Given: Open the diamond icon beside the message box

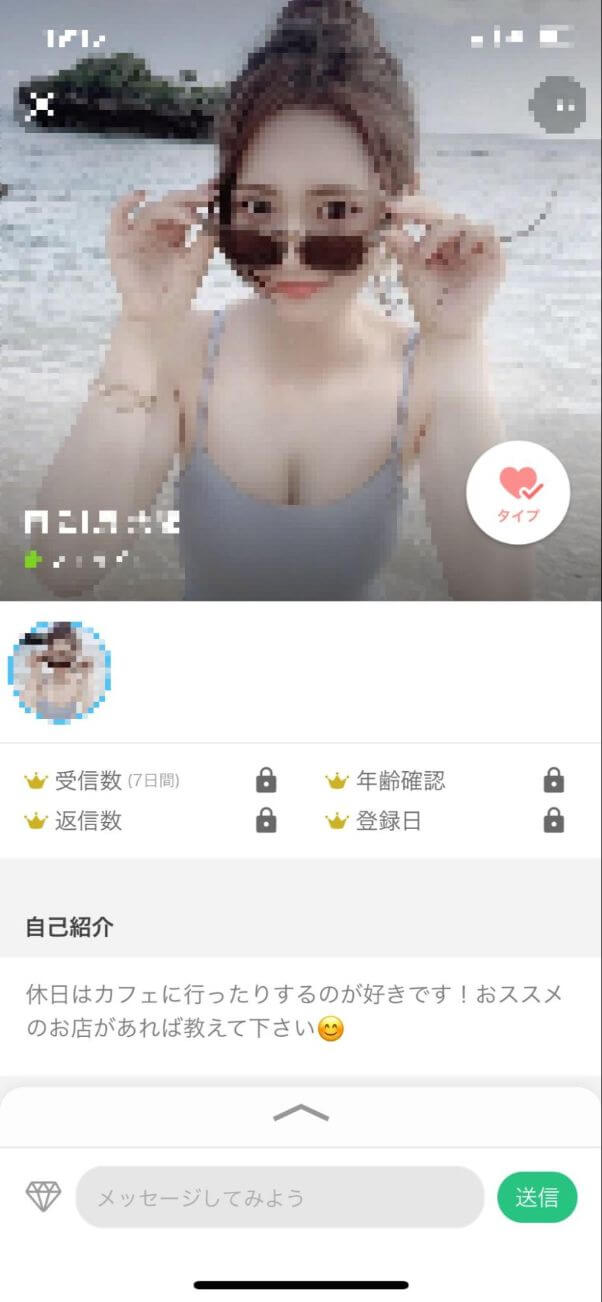Looking at the screenshot, I should tap(43, 1197).
